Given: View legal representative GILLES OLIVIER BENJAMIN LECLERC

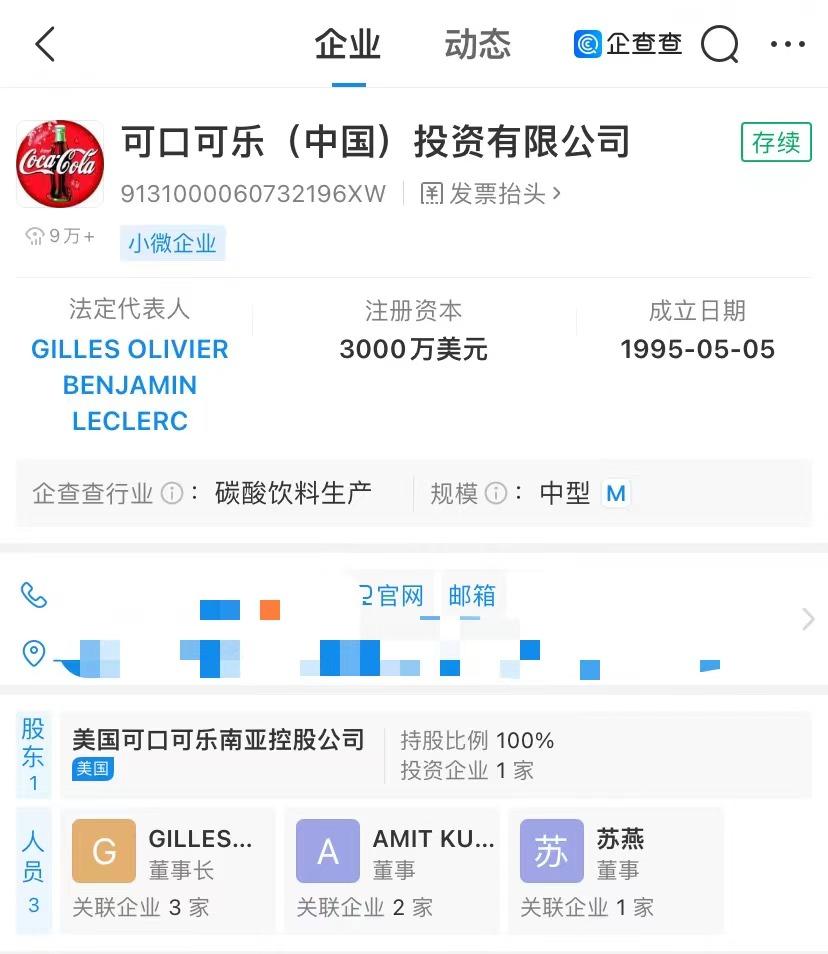Looking at the screenshot, I should tap(130, 385).
